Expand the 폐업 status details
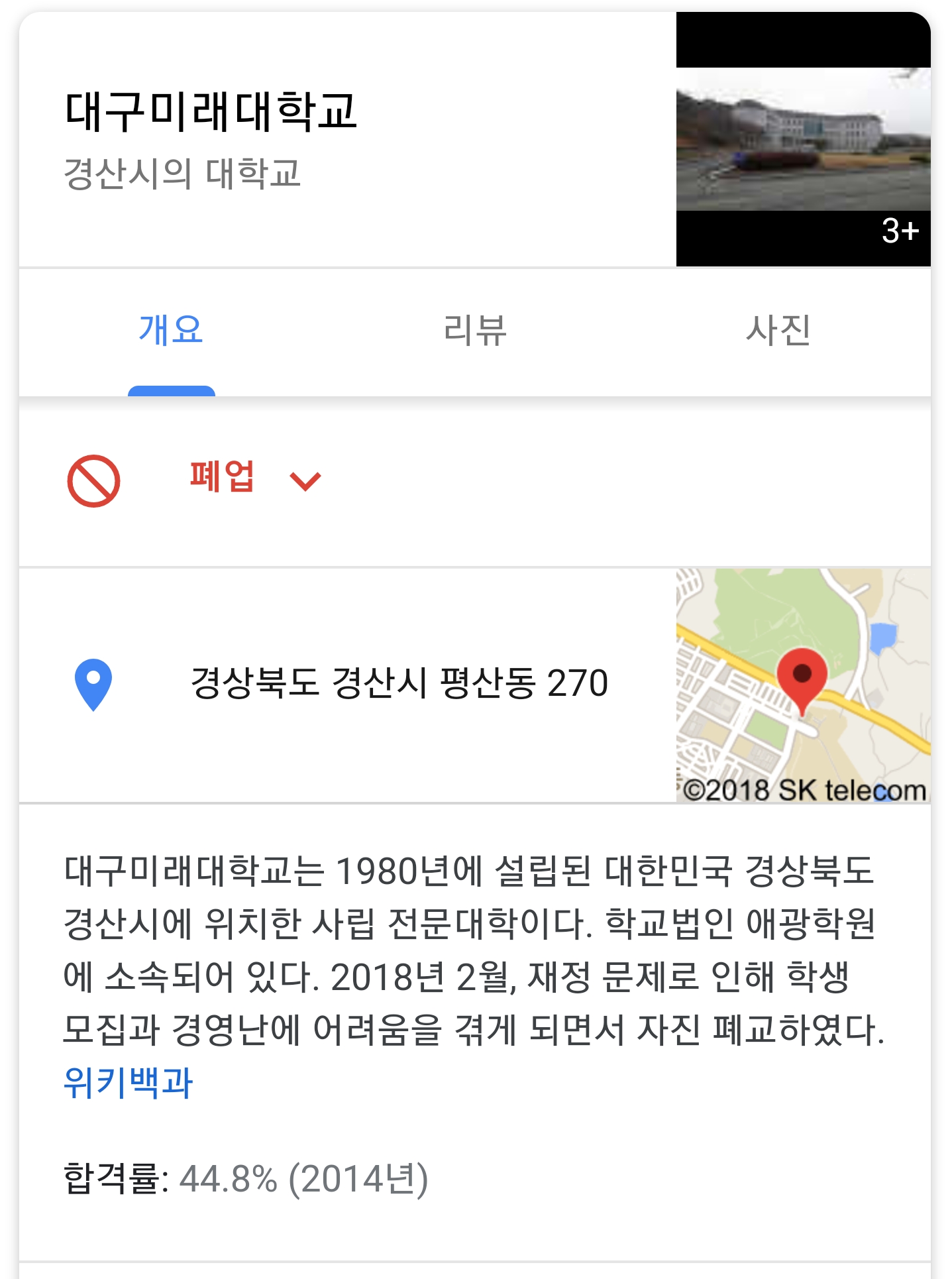952x1279 pixels. point(305,480)
